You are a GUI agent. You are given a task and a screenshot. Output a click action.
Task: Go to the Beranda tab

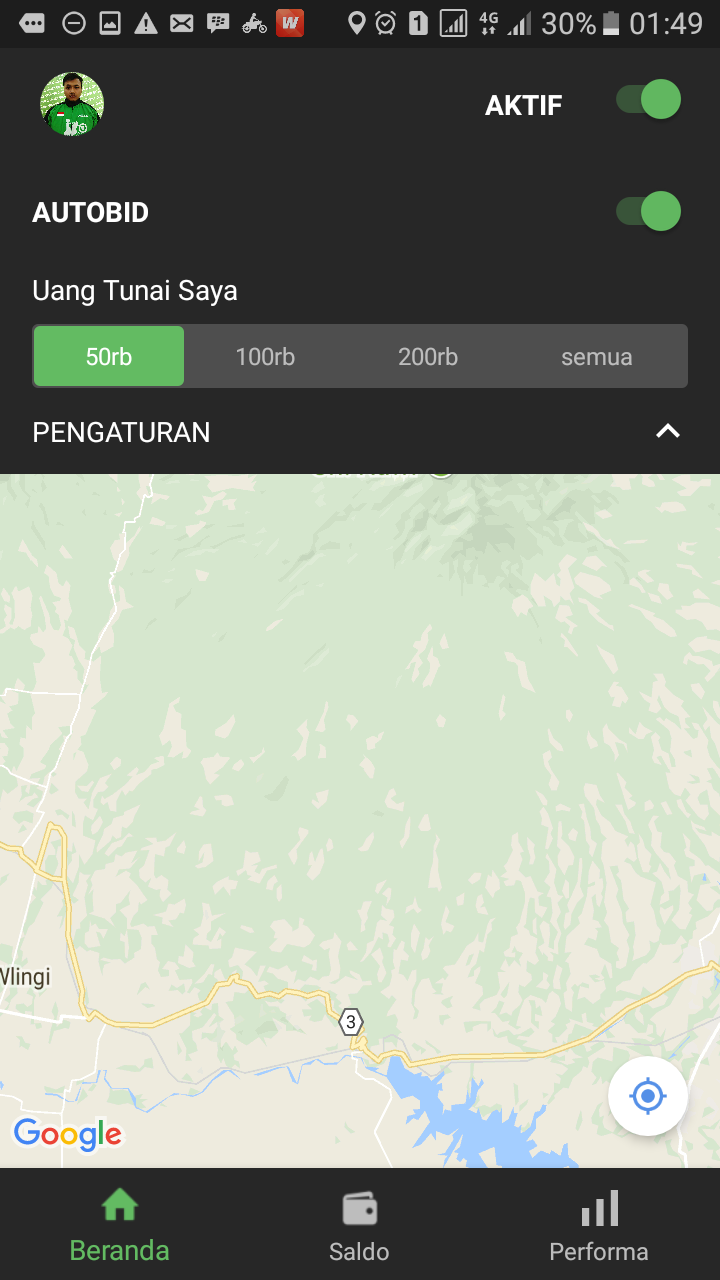point(119,1225)
